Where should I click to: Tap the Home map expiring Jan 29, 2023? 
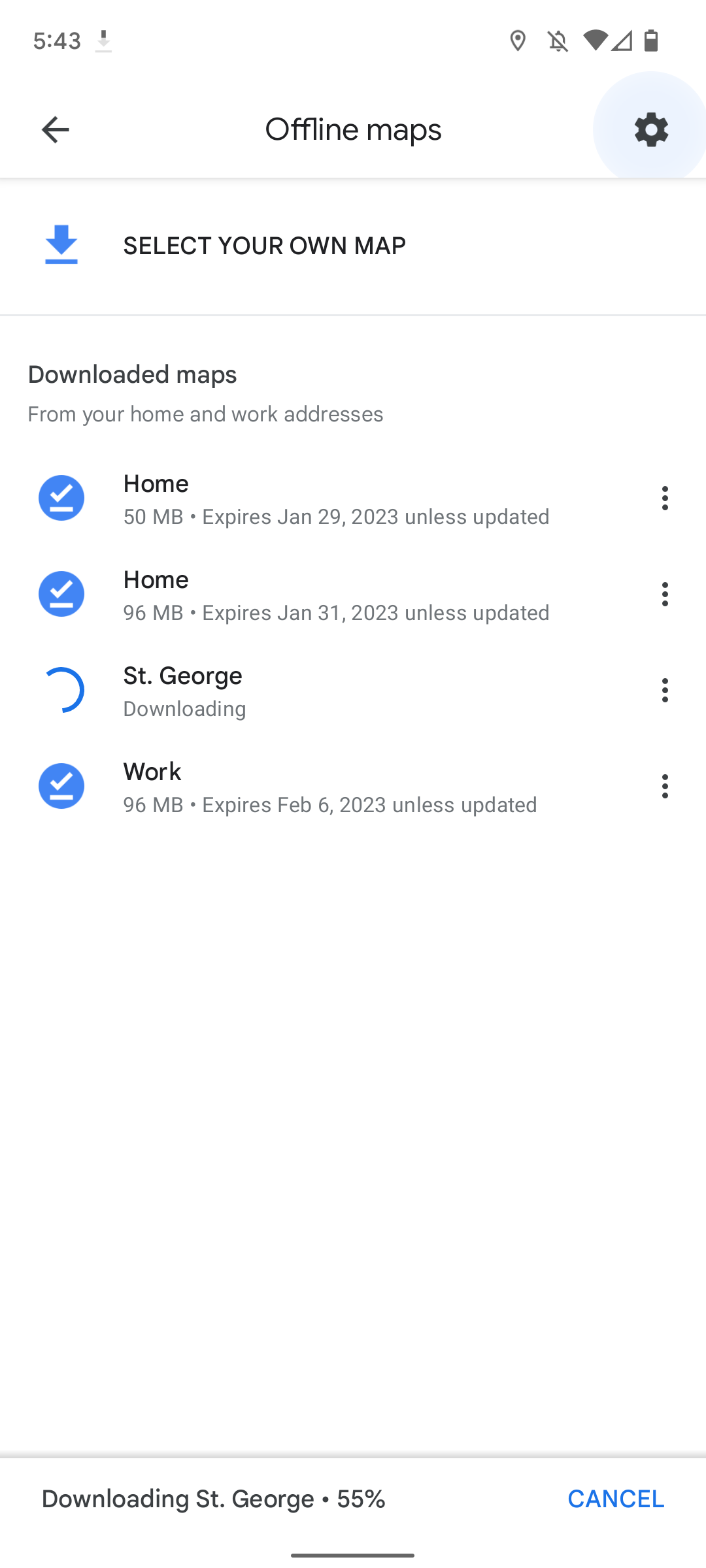point(327,498)
